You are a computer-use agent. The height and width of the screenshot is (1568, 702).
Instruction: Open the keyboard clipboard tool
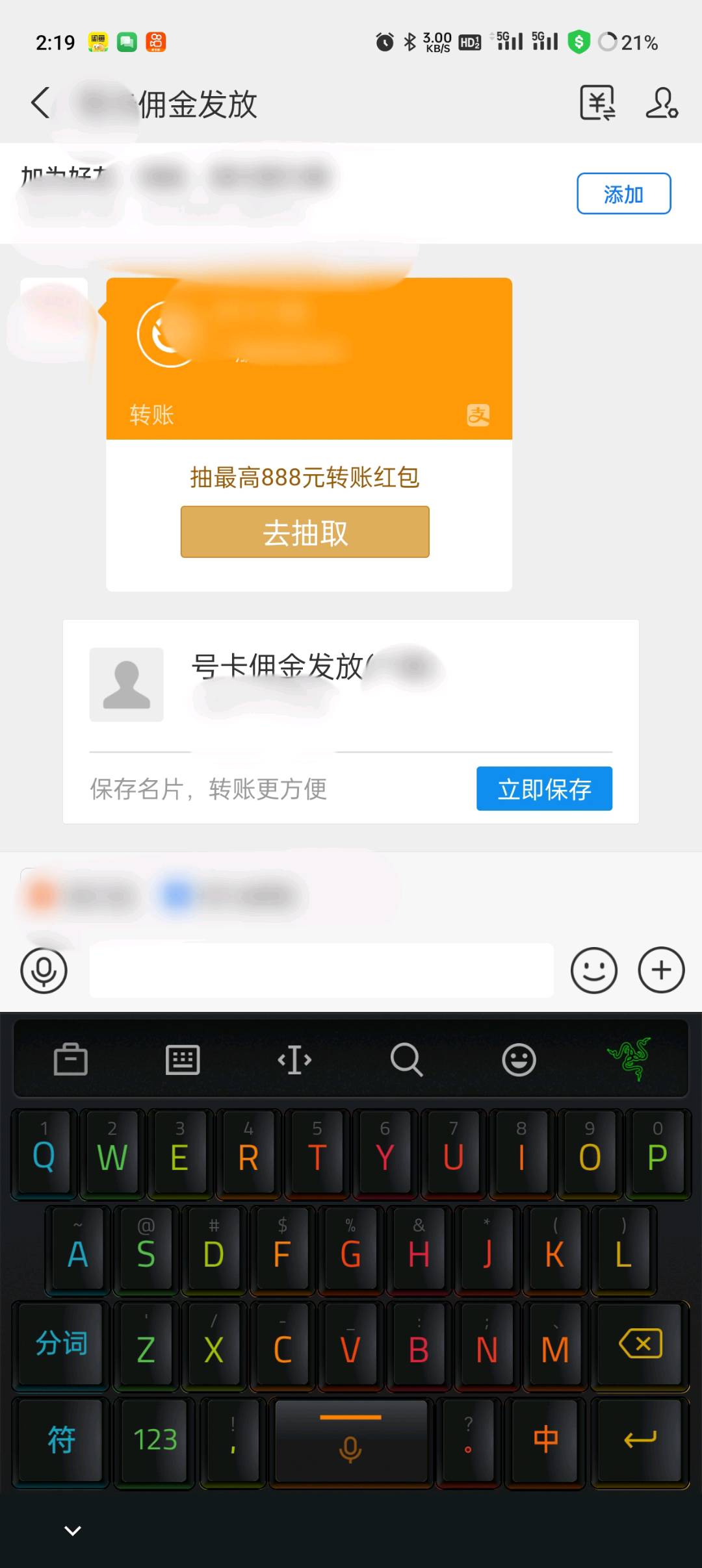[70, 1060]
